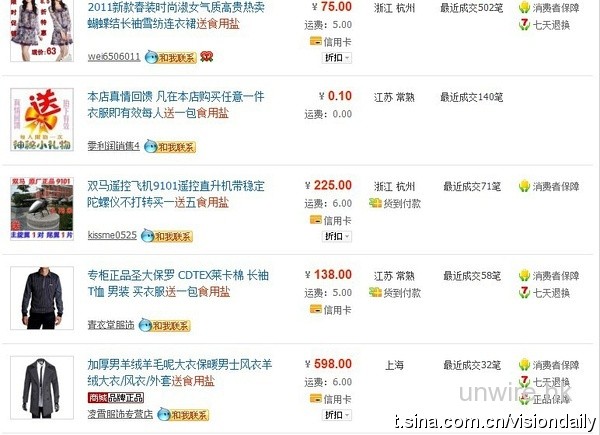Open the grey coat product thumbnail
This screenshot has width=600, height=435.
(42, 387)
